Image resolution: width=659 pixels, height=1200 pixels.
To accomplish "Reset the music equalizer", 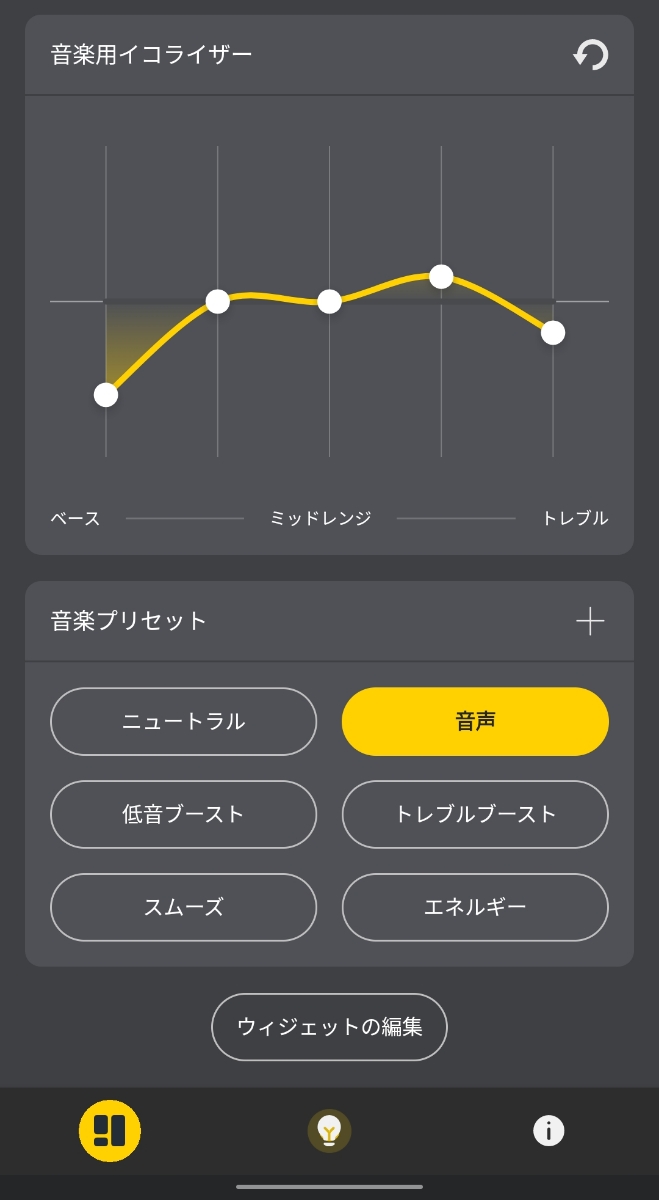I will [590, 54].
